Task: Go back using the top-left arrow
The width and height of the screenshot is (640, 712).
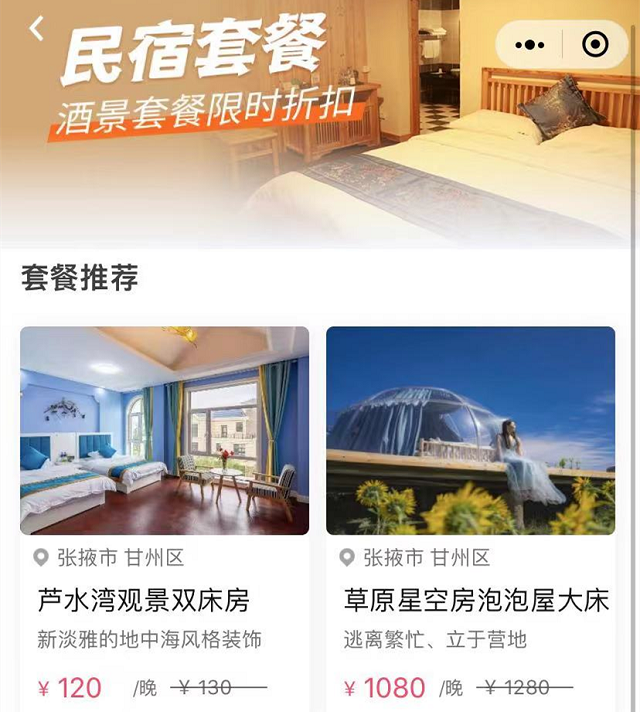Action: pyautogui.click(x=37, y=30)
